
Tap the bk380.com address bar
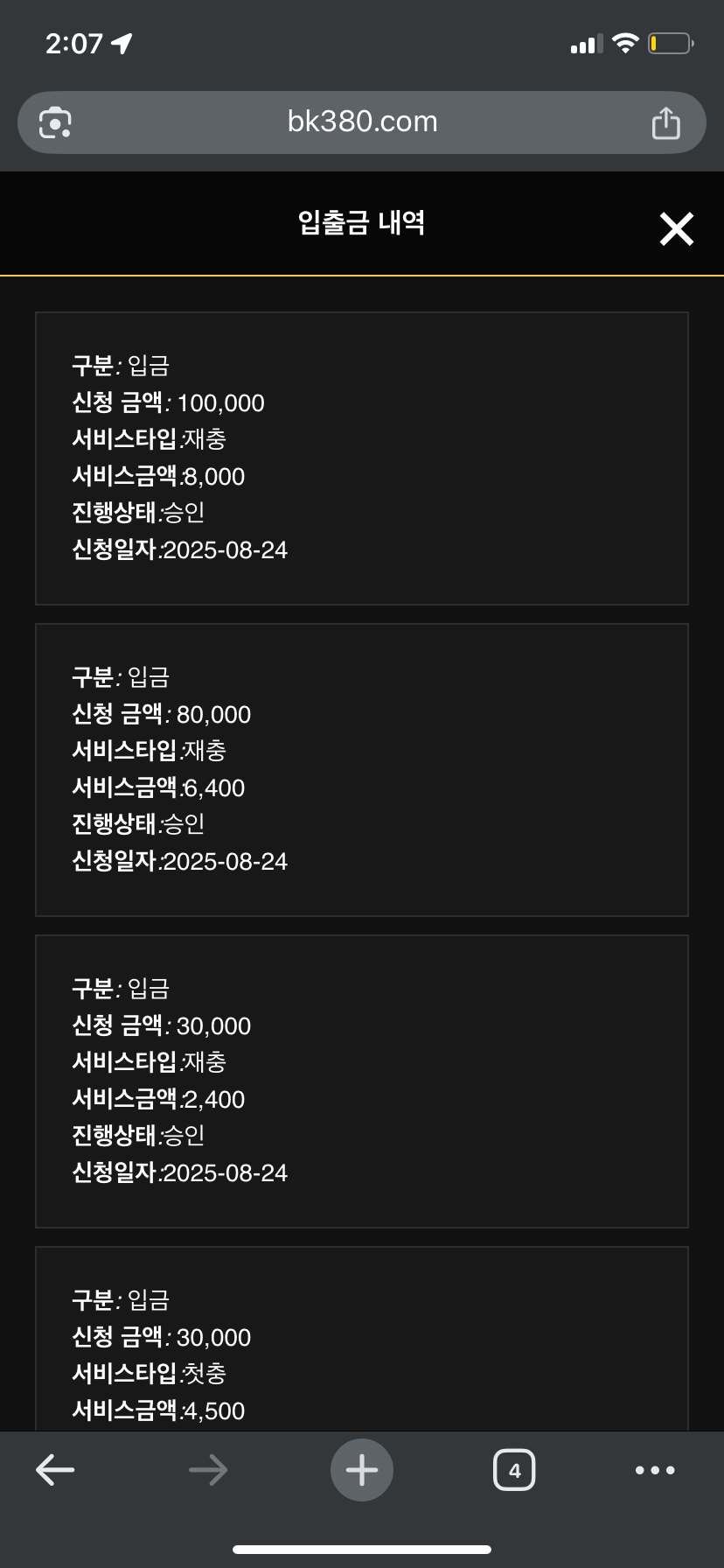point(362,122)
